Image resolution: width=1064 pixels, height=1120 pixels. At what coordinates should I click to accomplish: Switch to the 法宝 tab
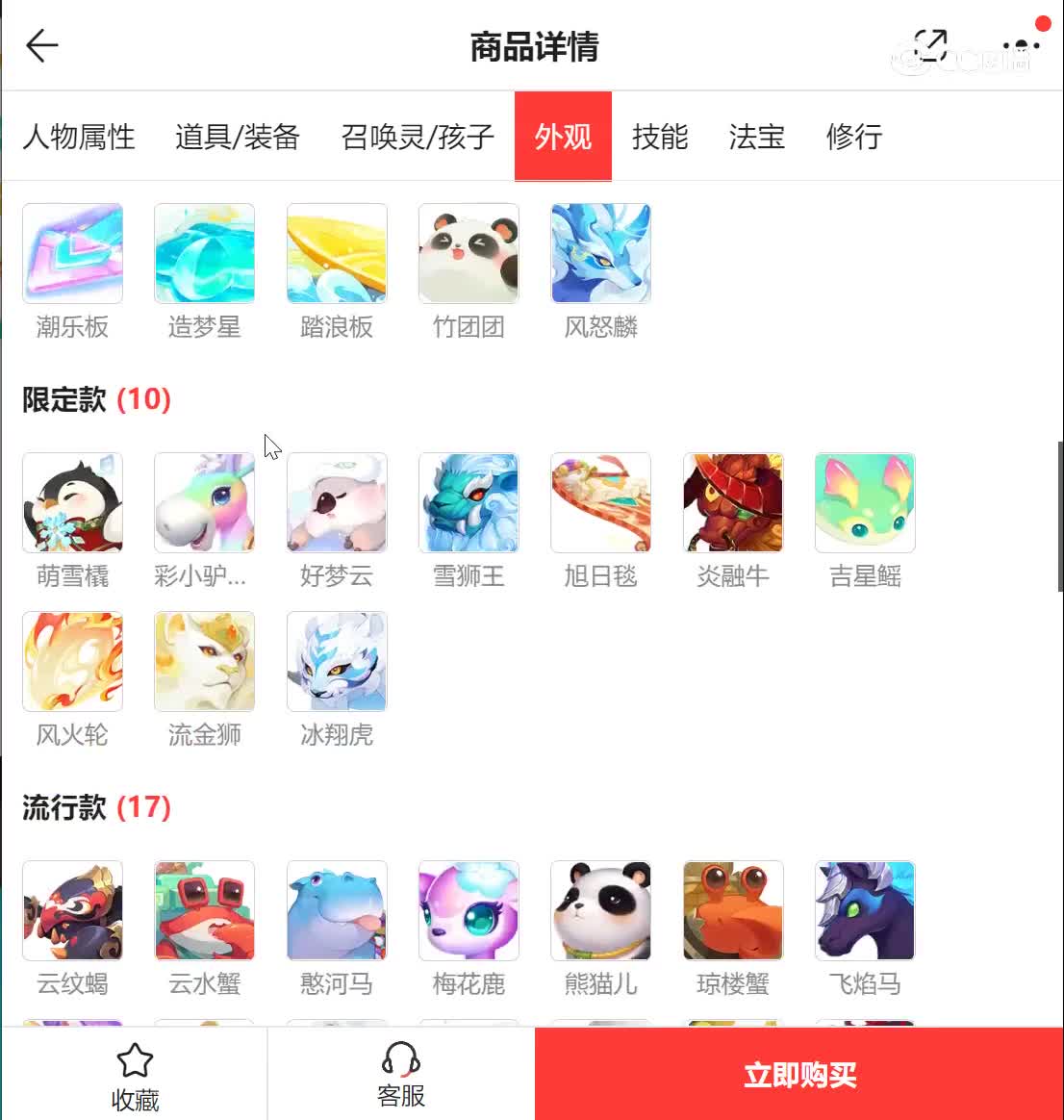[x=757, y=137]
